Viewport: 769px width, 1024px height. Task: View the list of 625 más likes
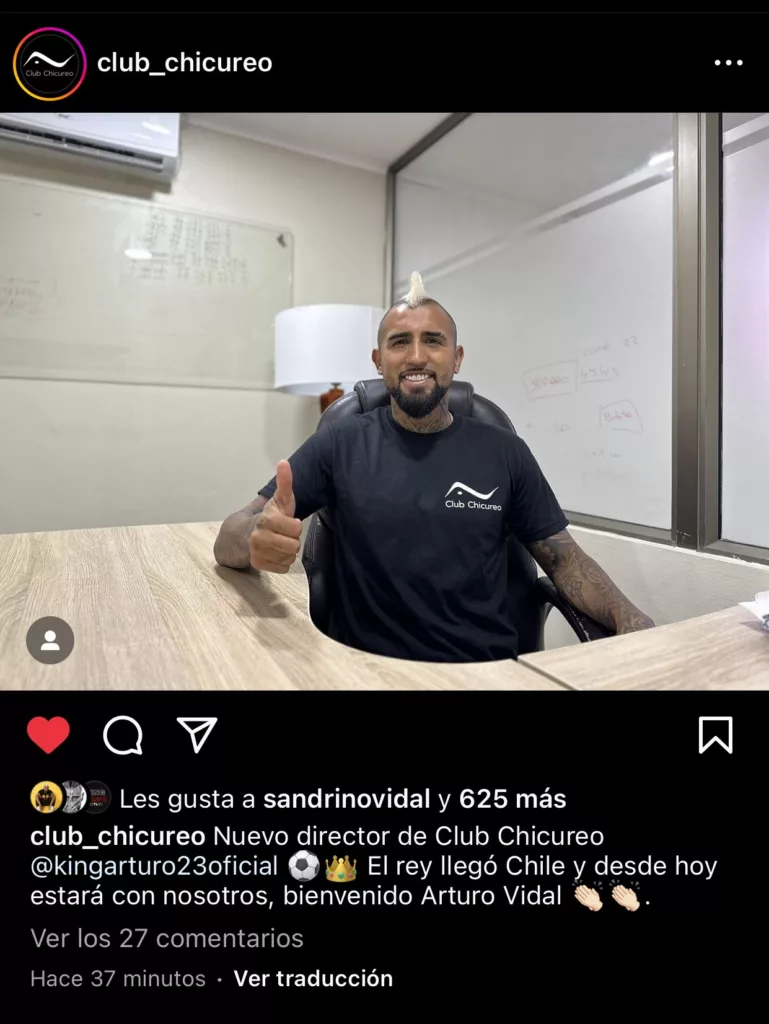[512, 799]
